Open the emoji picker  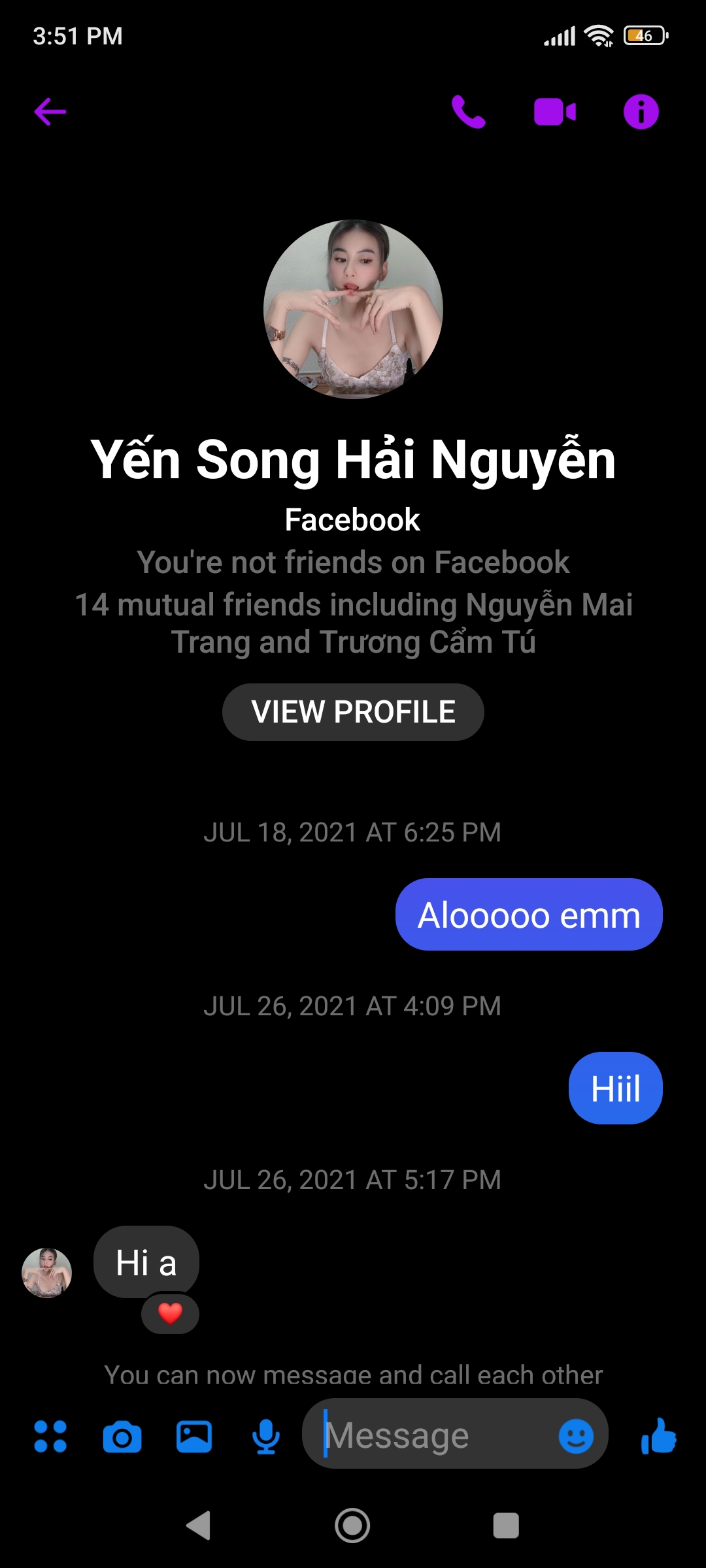(576, 1436)
